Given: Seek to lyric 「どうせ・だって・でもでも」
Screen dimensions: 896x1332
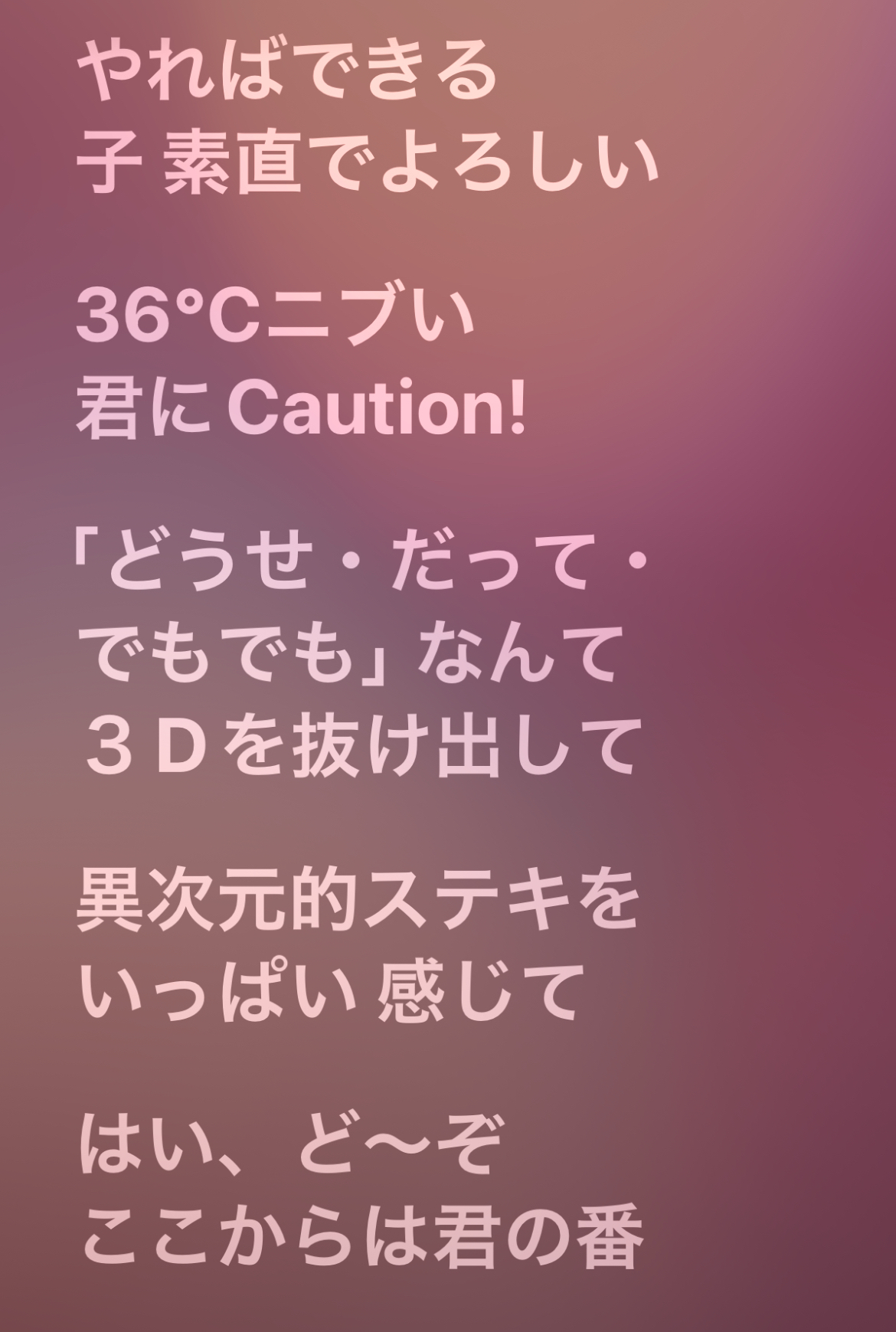Looking at the screenshot, I should click(x=360, y=656).
